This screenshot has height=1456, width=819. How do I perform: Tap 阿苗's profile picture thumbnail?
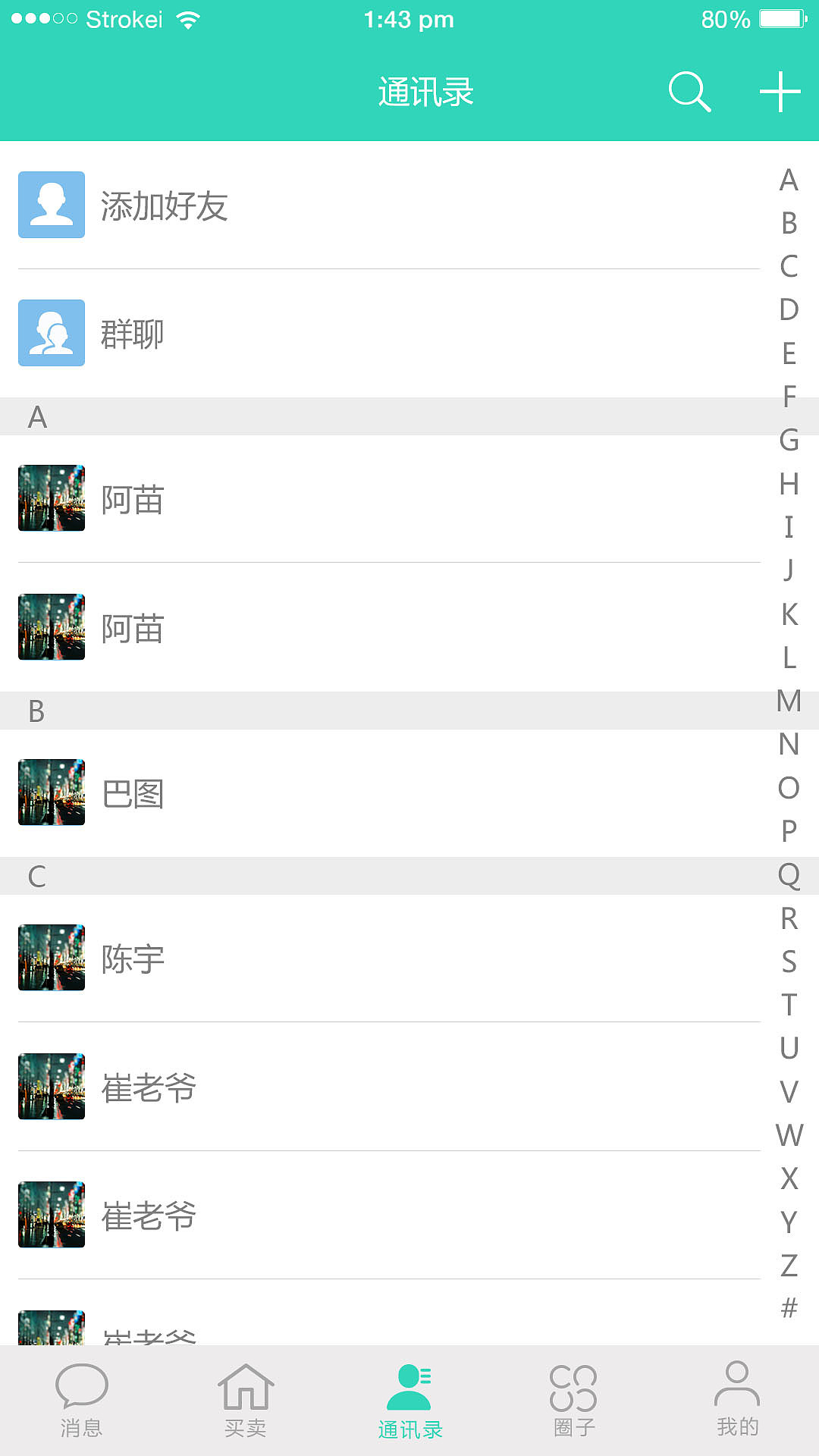[51, 497]
